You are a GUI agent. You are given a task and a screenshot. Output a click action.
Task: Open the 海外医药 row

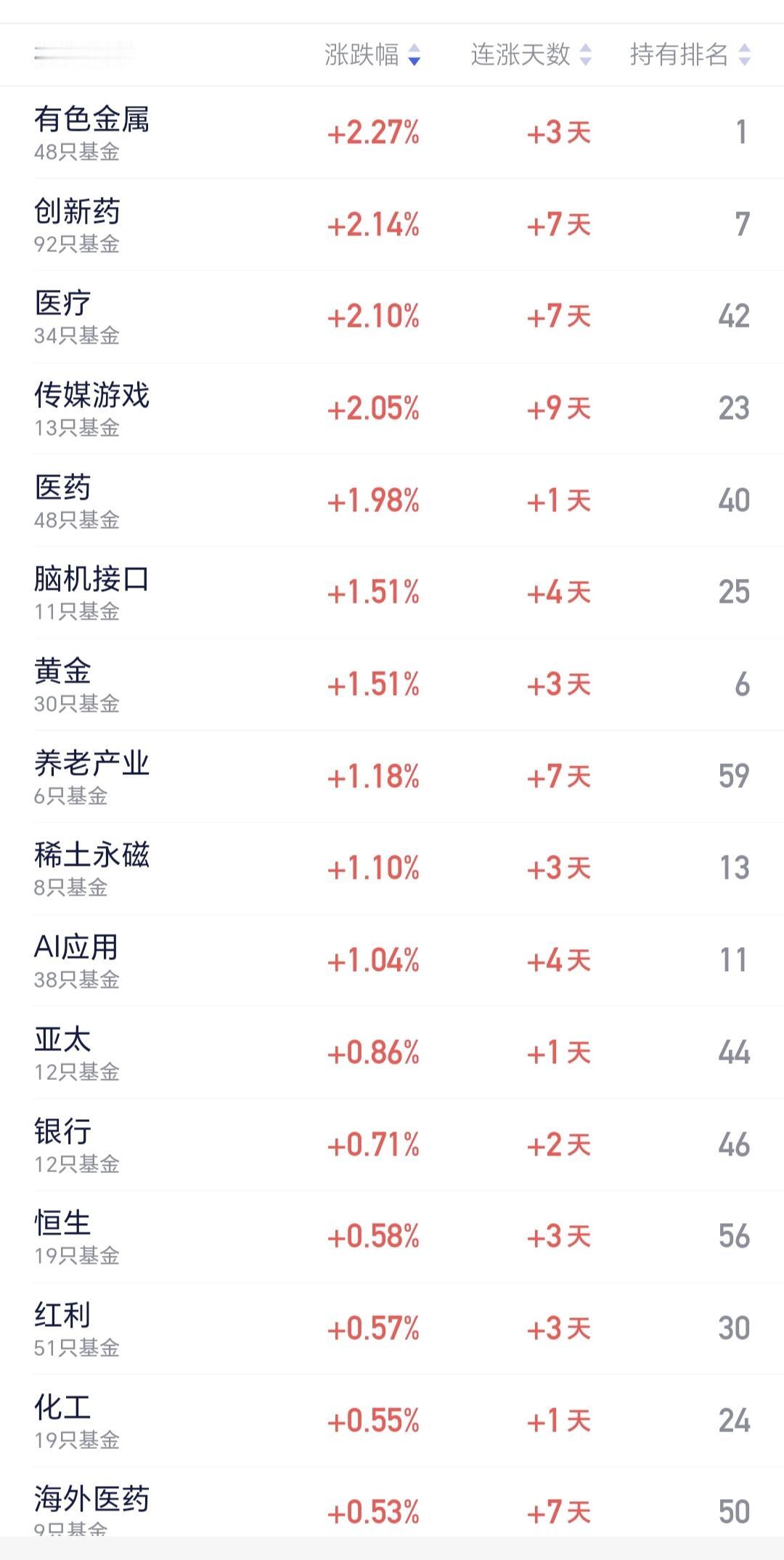click(392, 1502)
